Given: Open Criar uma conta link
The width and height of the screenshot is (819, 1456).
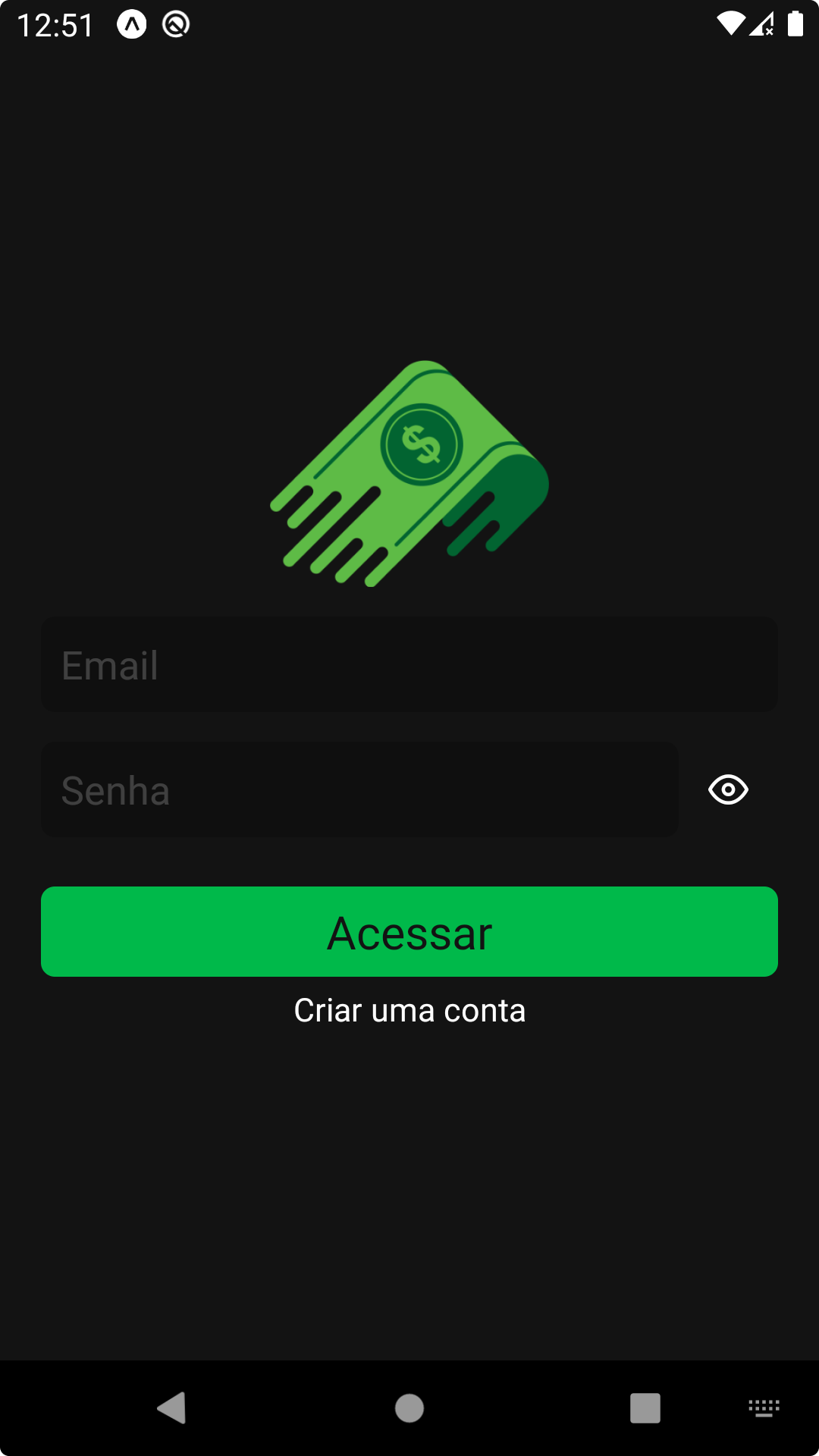Looking at the screenshot, I should click(x=409, y=1010).
